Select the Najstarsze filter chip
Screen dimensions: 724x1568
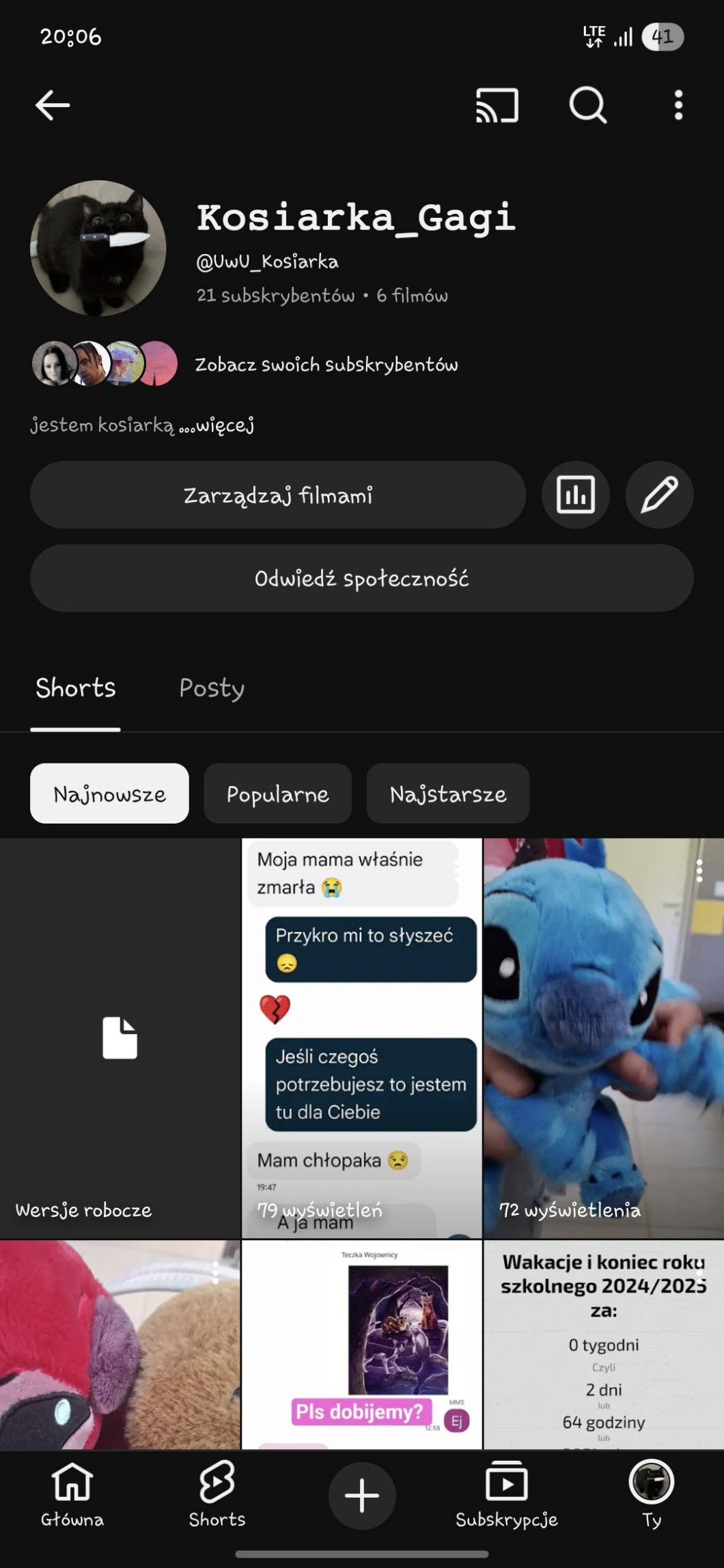[x=447, y=794]
